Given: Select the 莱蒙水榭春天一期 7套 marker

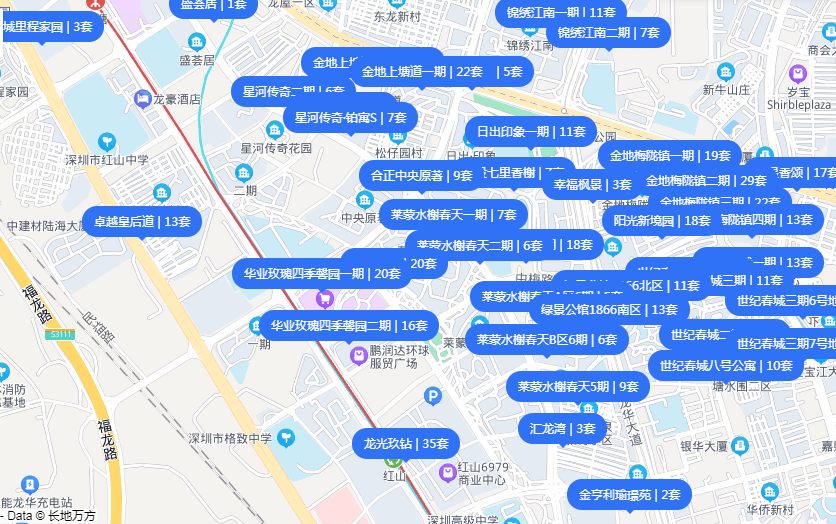Looking at the screenshot, I should [453, 214].
